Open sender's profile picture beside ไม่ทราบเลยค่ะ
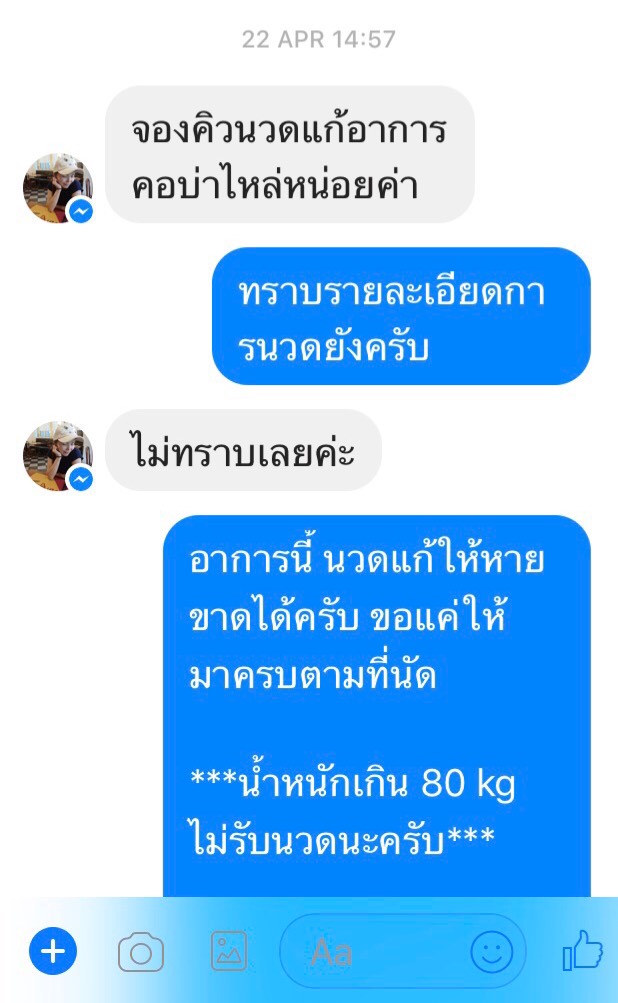 58,455
